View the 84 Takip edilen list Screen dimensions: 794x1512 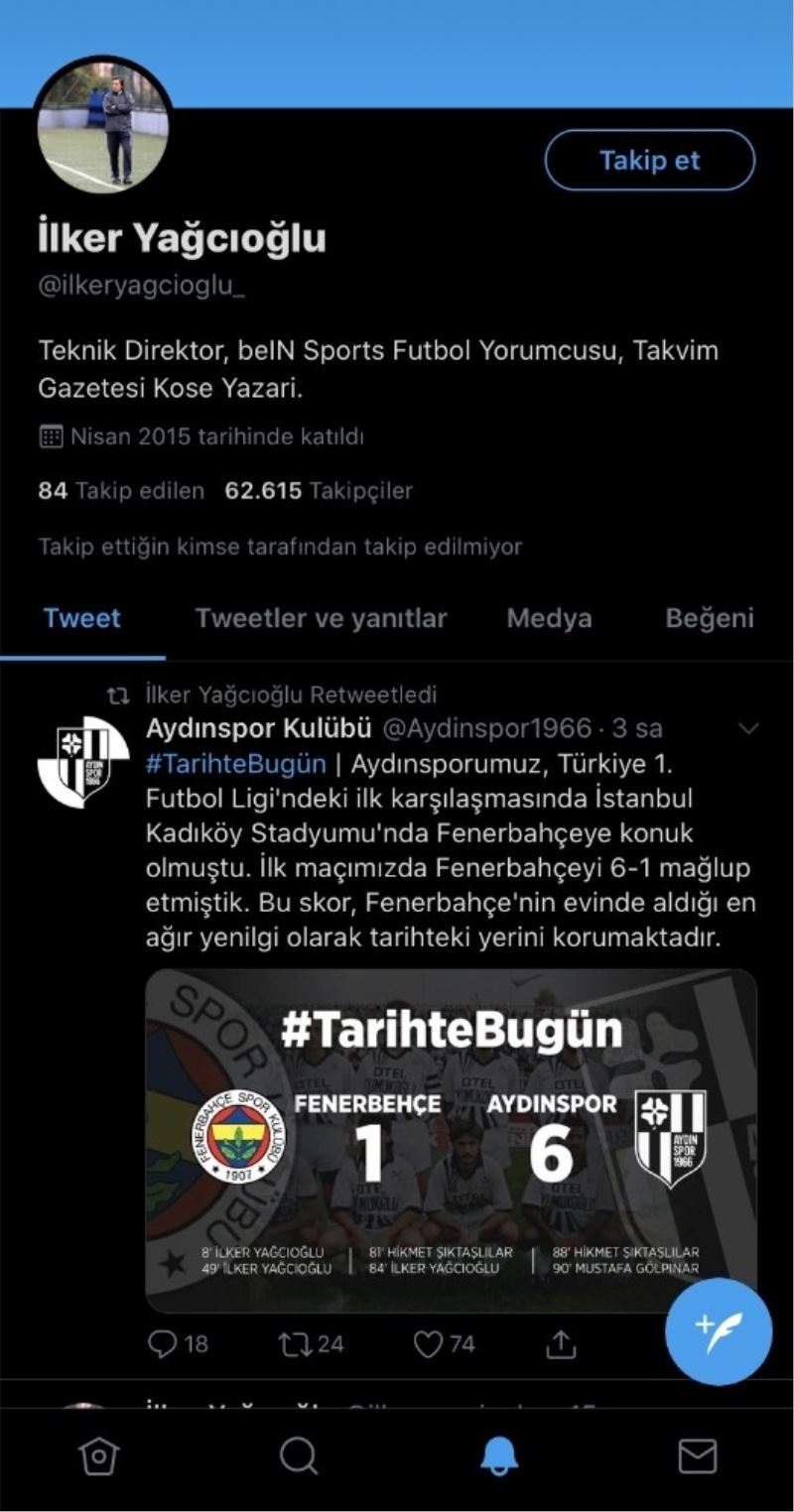click(121, 490)
